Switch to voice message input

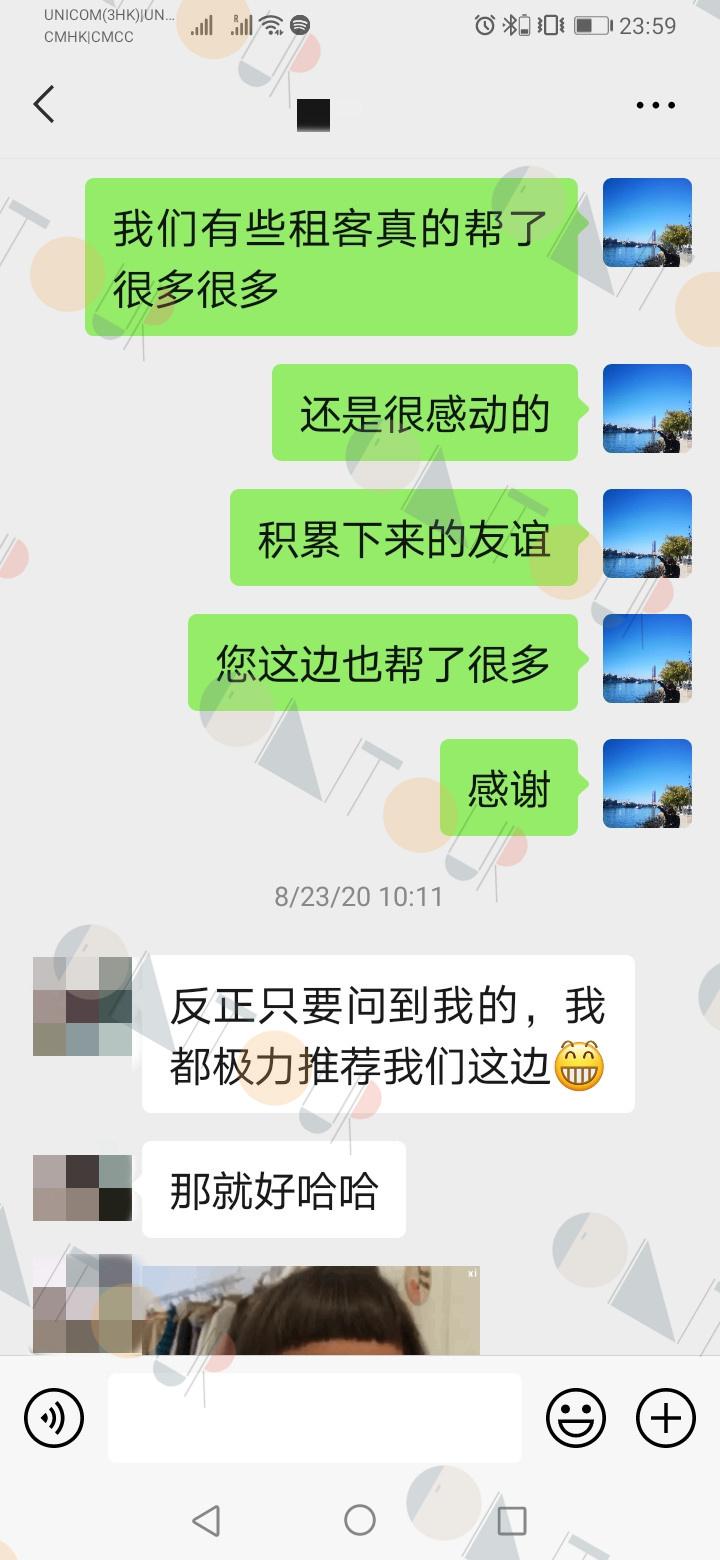pos(54,1418)
